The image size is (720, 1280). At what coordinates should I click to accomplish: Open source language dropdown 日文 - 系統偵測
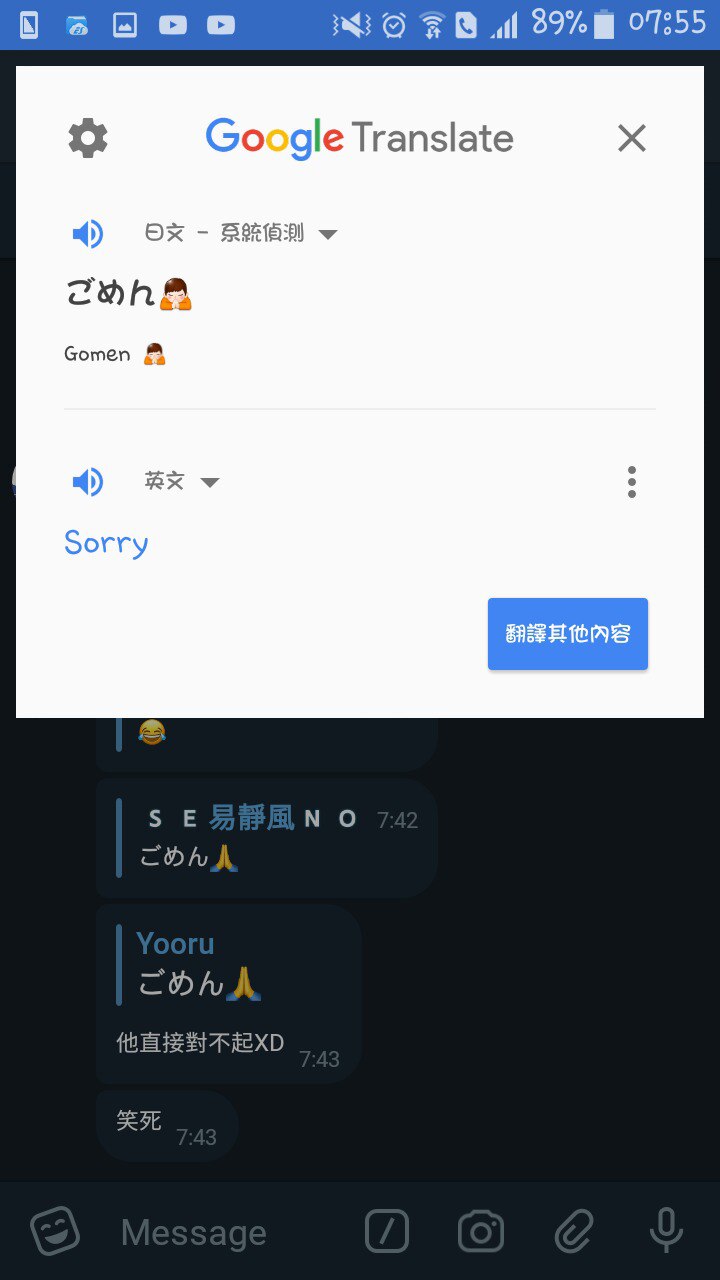point(240,234)
